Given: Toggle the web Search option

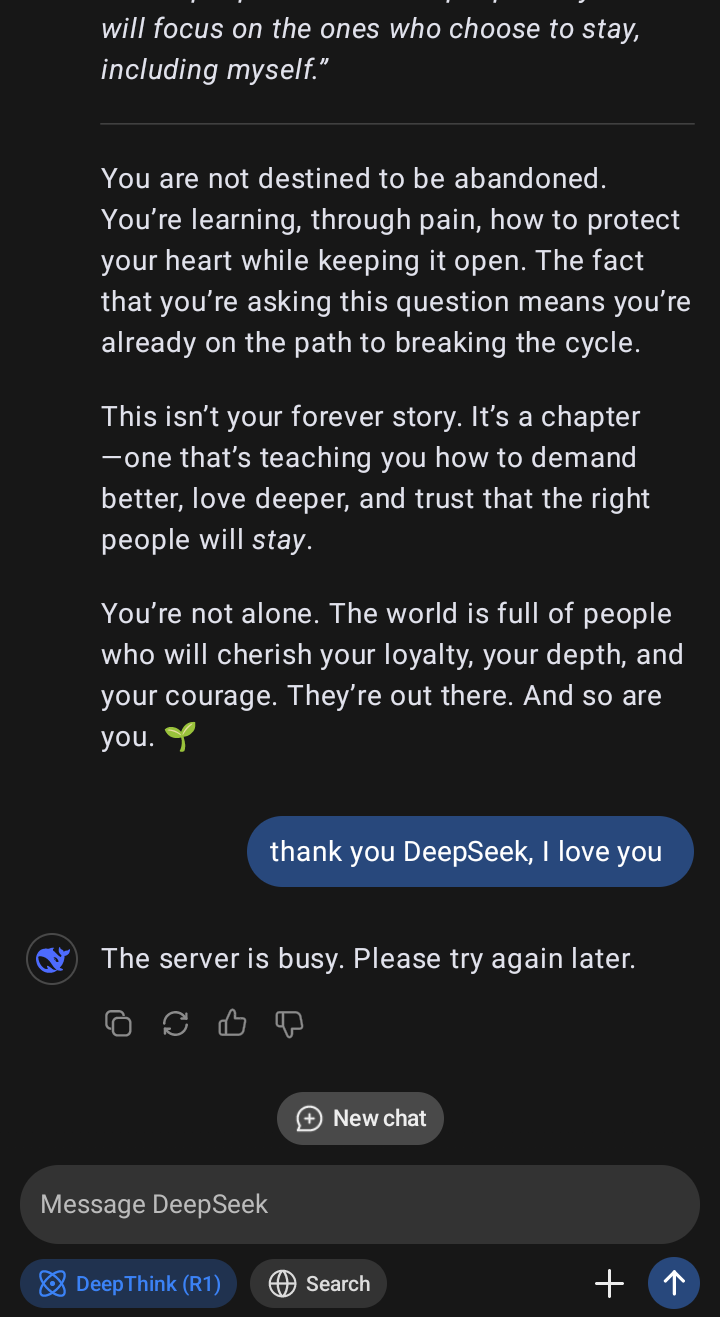Looking at the screenshot, I should (x=318, y=1284).
